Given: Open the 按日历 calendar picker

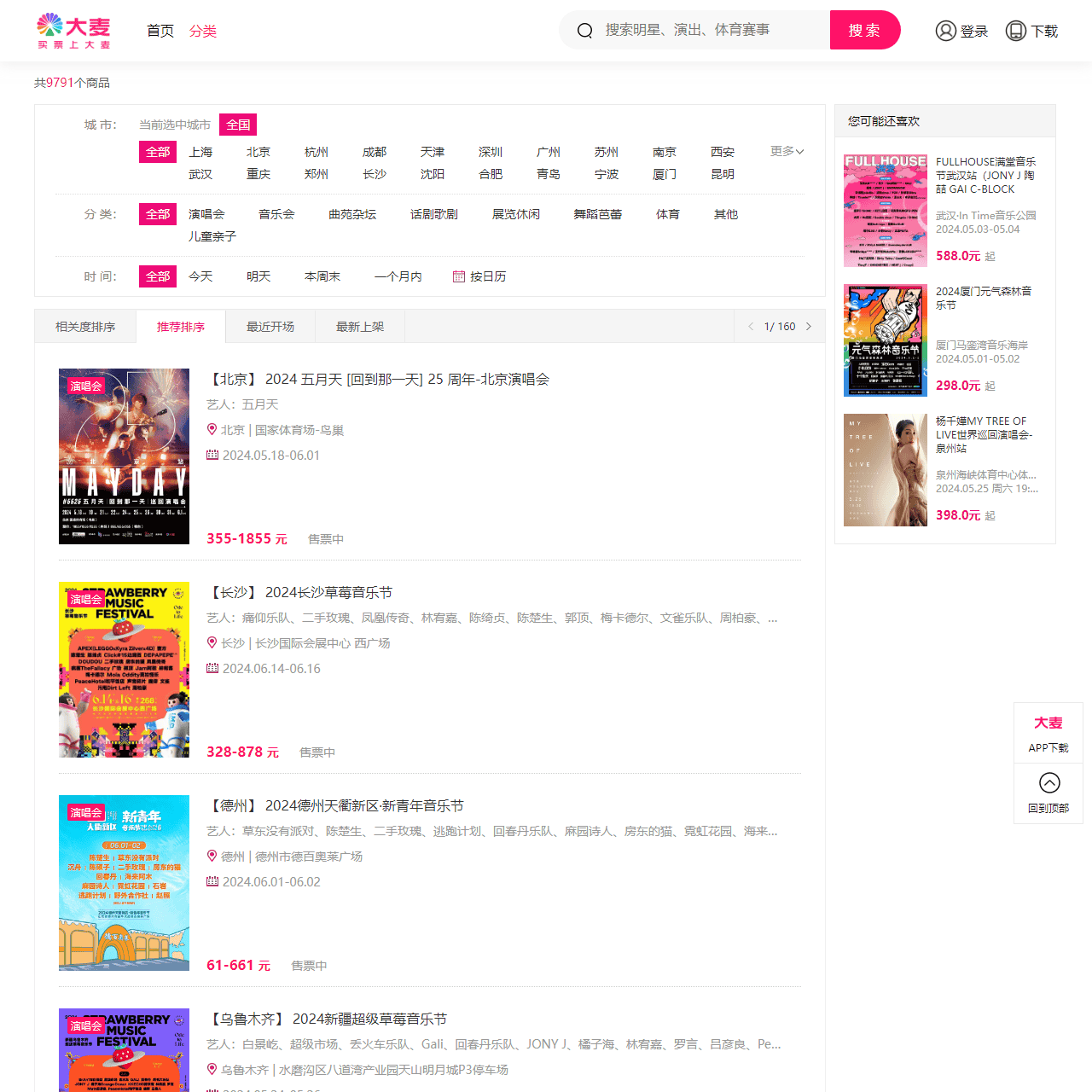Looking at the screenshot, I should 479,276.
